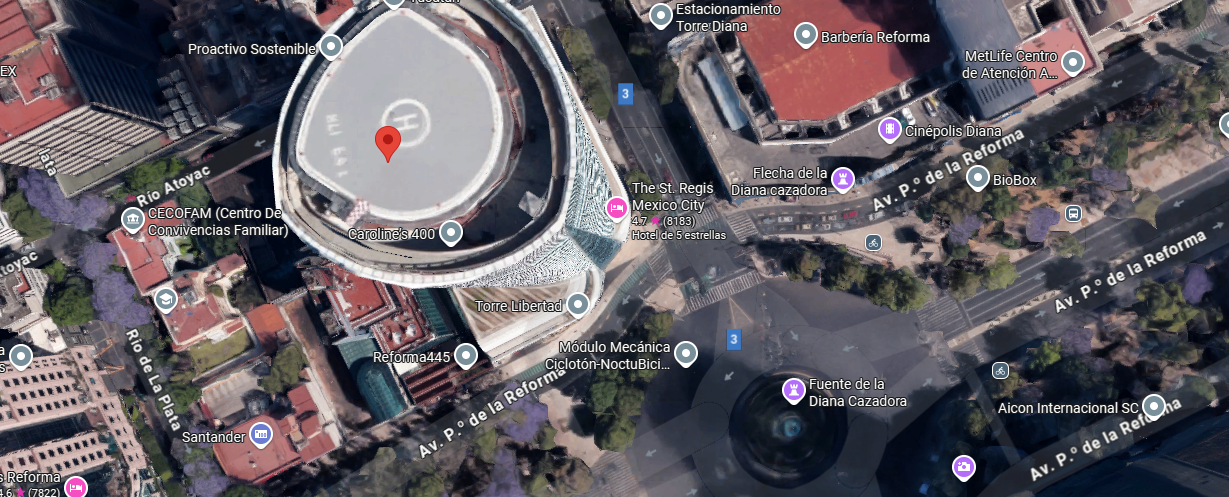The height and width of the screenshot is (497, 1229).
Task: Open the MetLife Centro de Atención marker
Action: [x=1073, y=63]
